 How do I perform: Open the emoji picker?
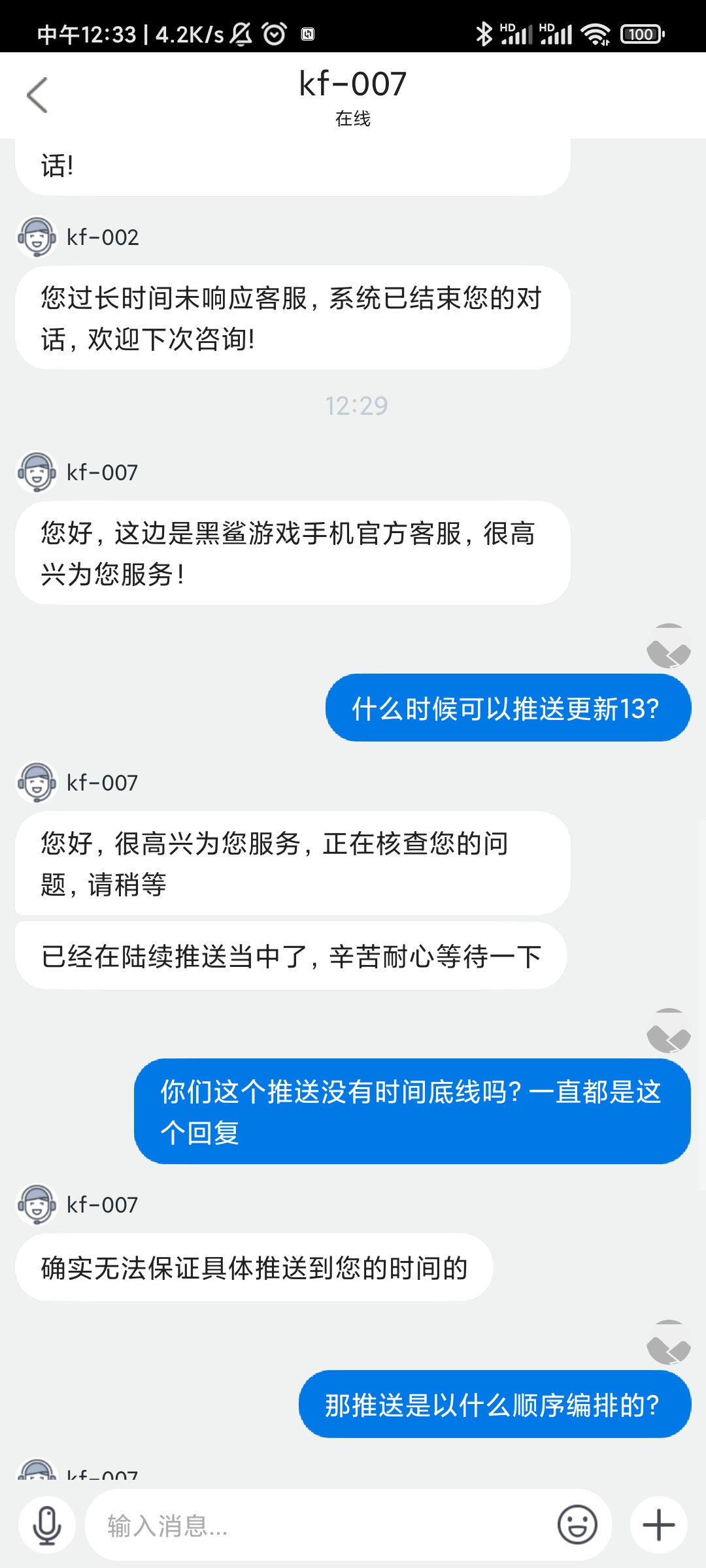point(577,1526)
